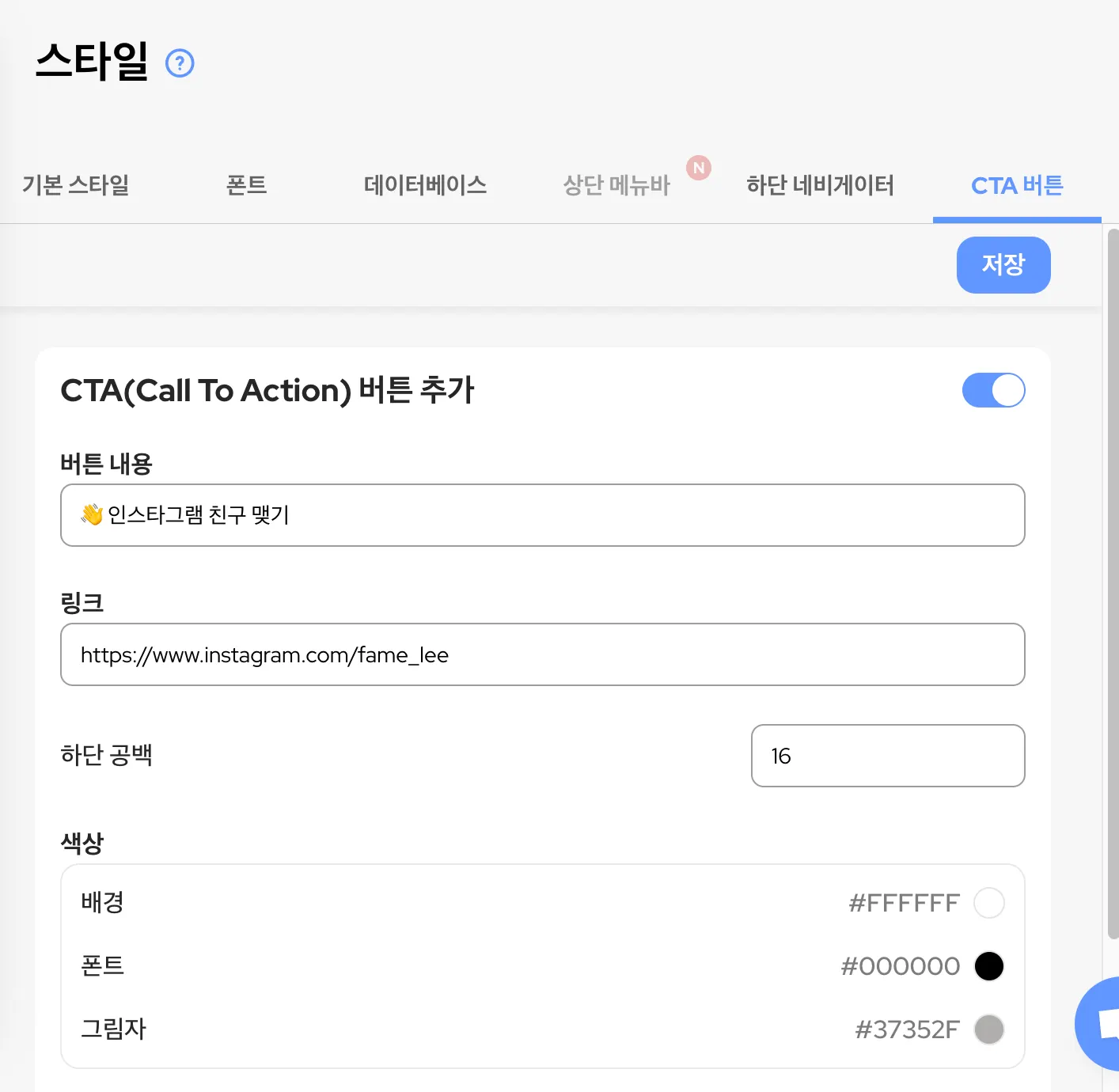Disable the CTA 버튼 추가 toggle

tap(993, 390)
